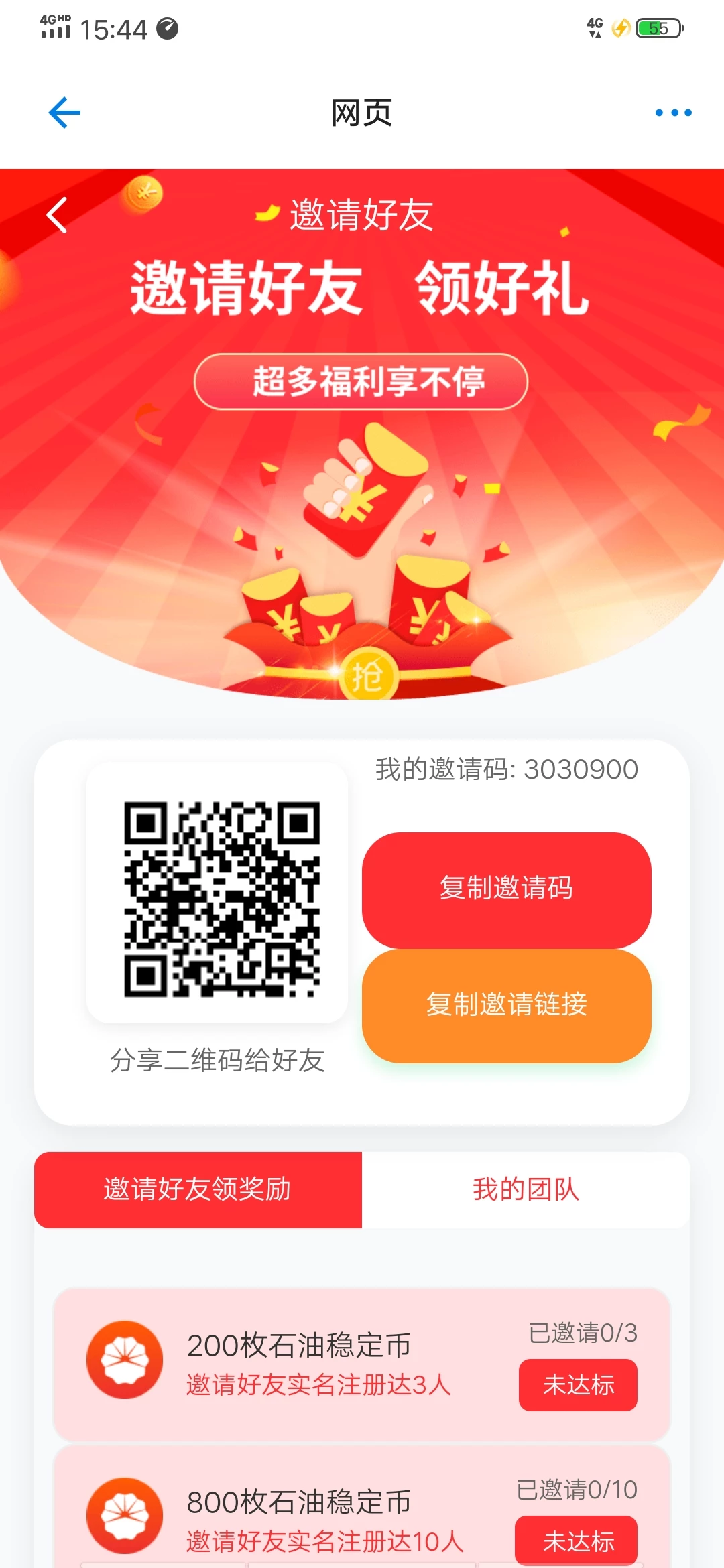
Task: Click the white back chevron on the red banner
Action: coord(56,216)
